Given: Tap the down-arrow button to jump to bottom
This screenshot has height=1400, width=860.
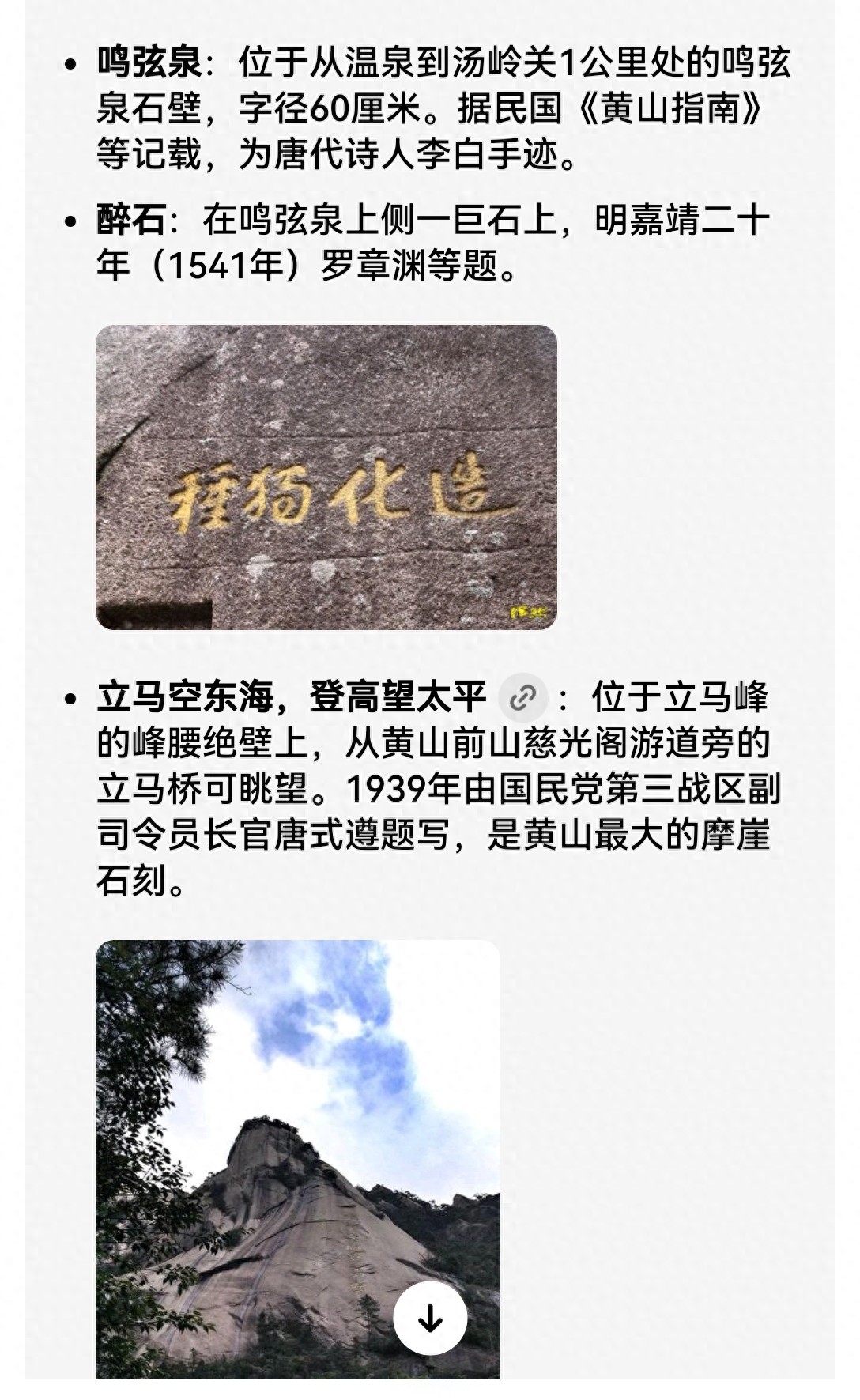Looking at the screenshot, I should coord(430,1318).
